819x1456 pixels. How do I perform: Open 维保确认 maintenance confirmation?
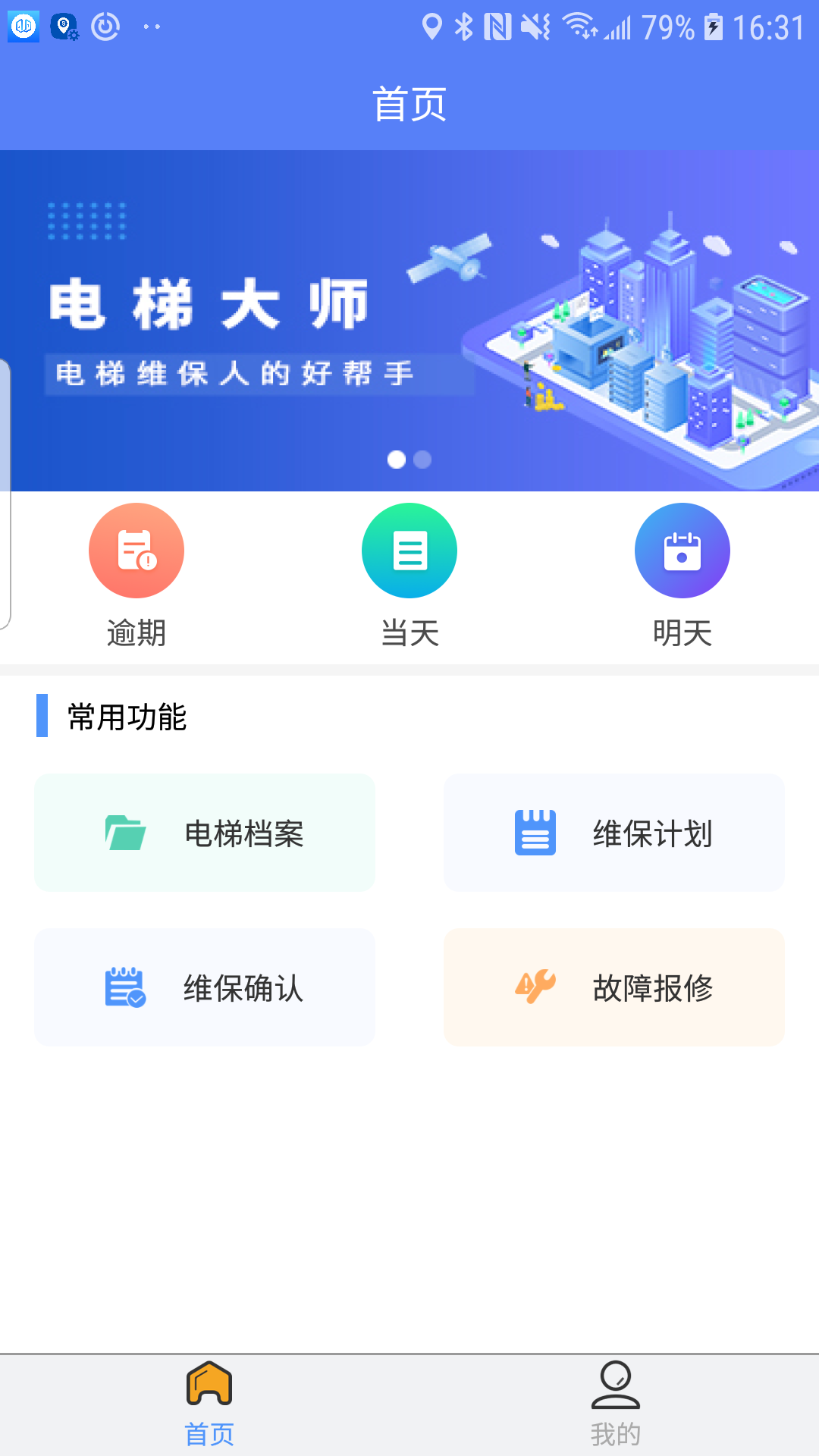coord(205,987)
